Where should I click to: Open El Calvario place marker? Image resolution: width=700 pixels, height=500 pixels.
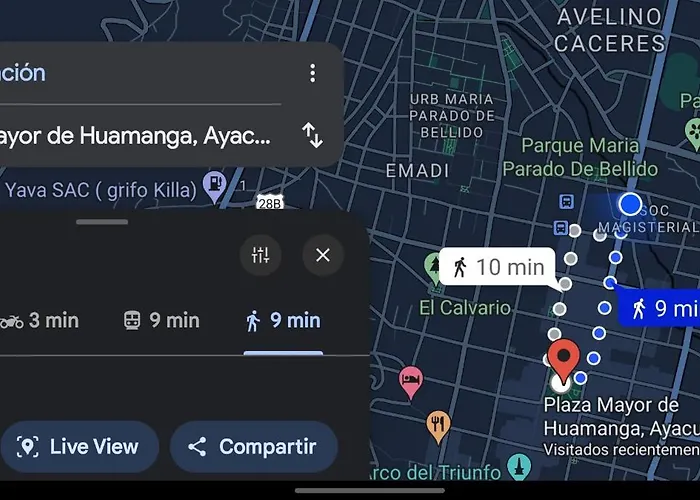[433, 267]
